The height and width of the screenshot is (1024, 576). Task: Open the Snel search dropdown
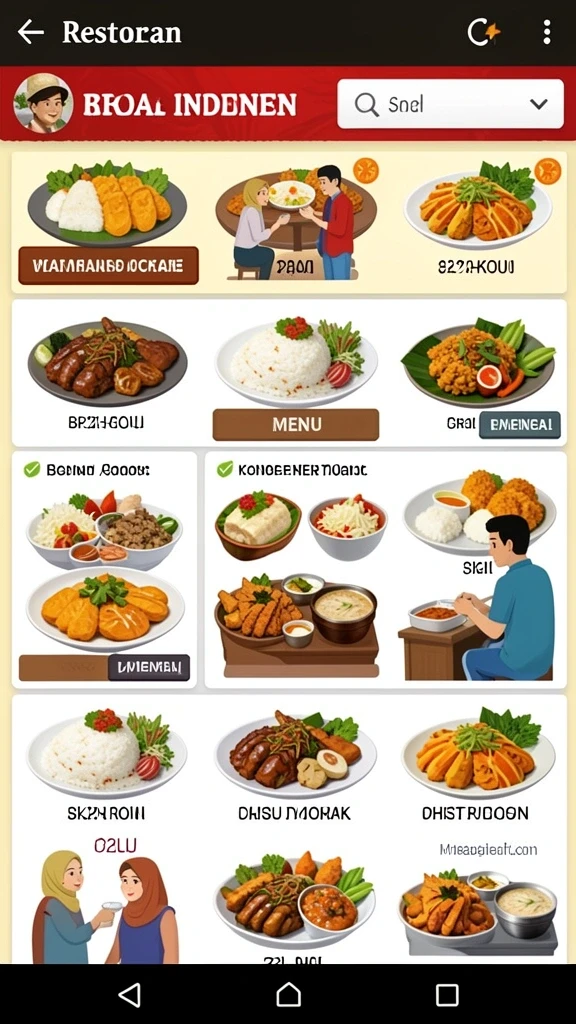tap(451, 104)
